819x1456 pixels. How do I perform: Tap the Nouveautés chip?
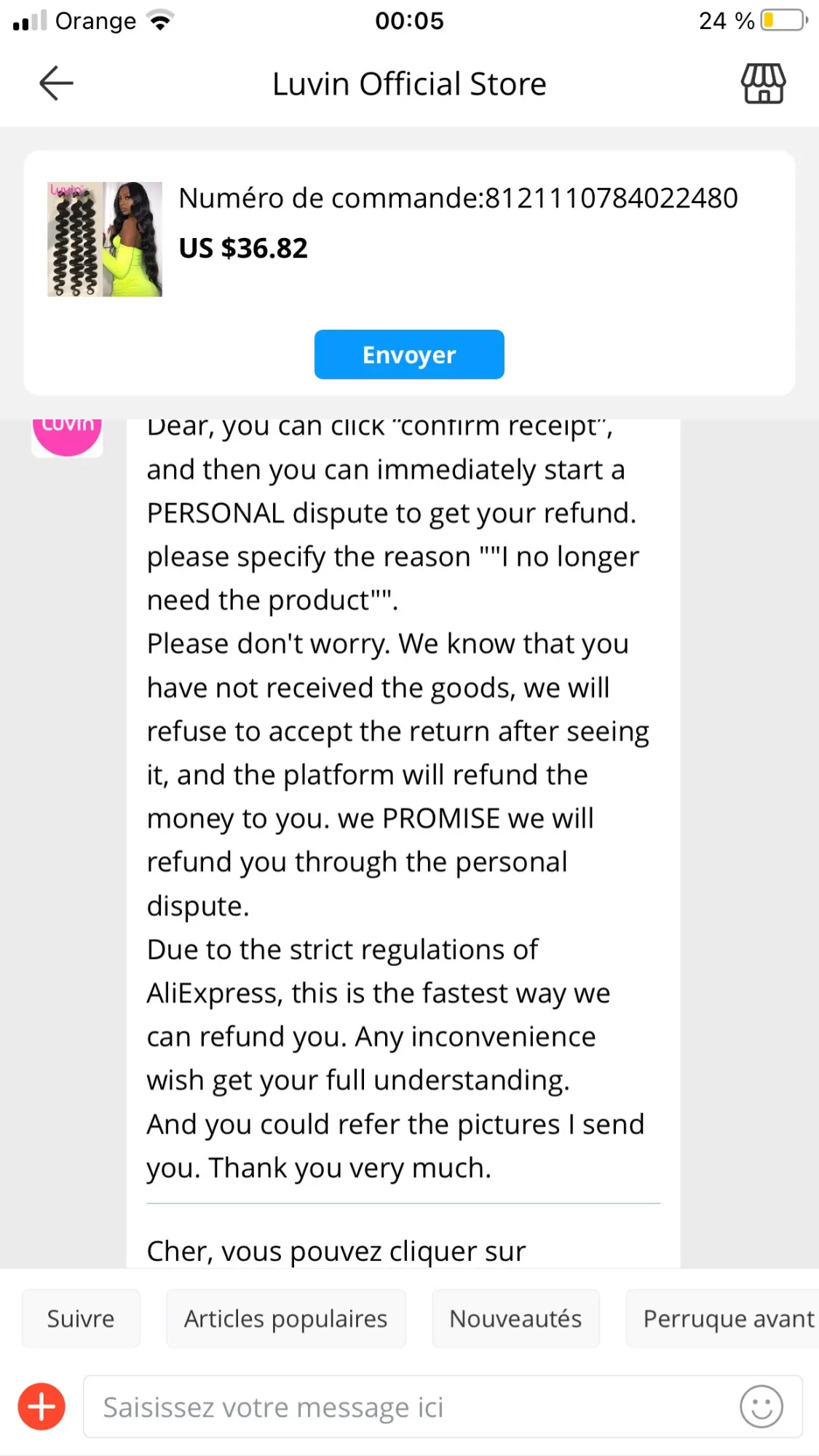[x=515, y=1319]
